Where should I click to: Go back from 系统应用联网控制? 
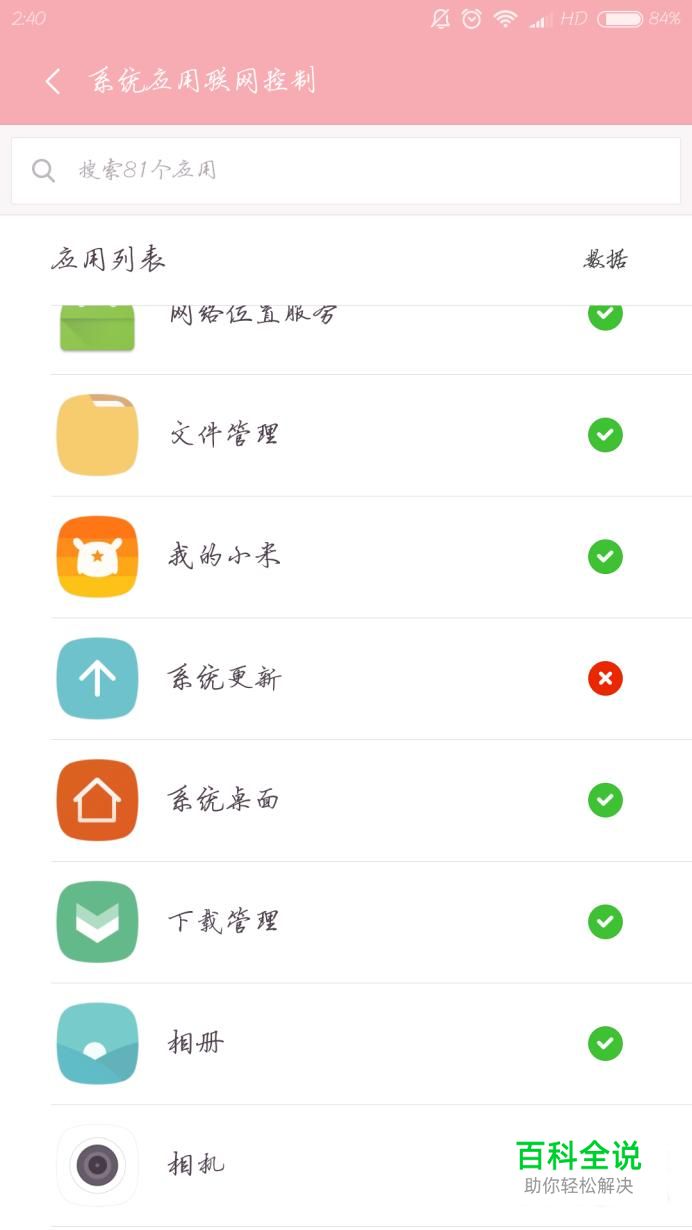53,82
